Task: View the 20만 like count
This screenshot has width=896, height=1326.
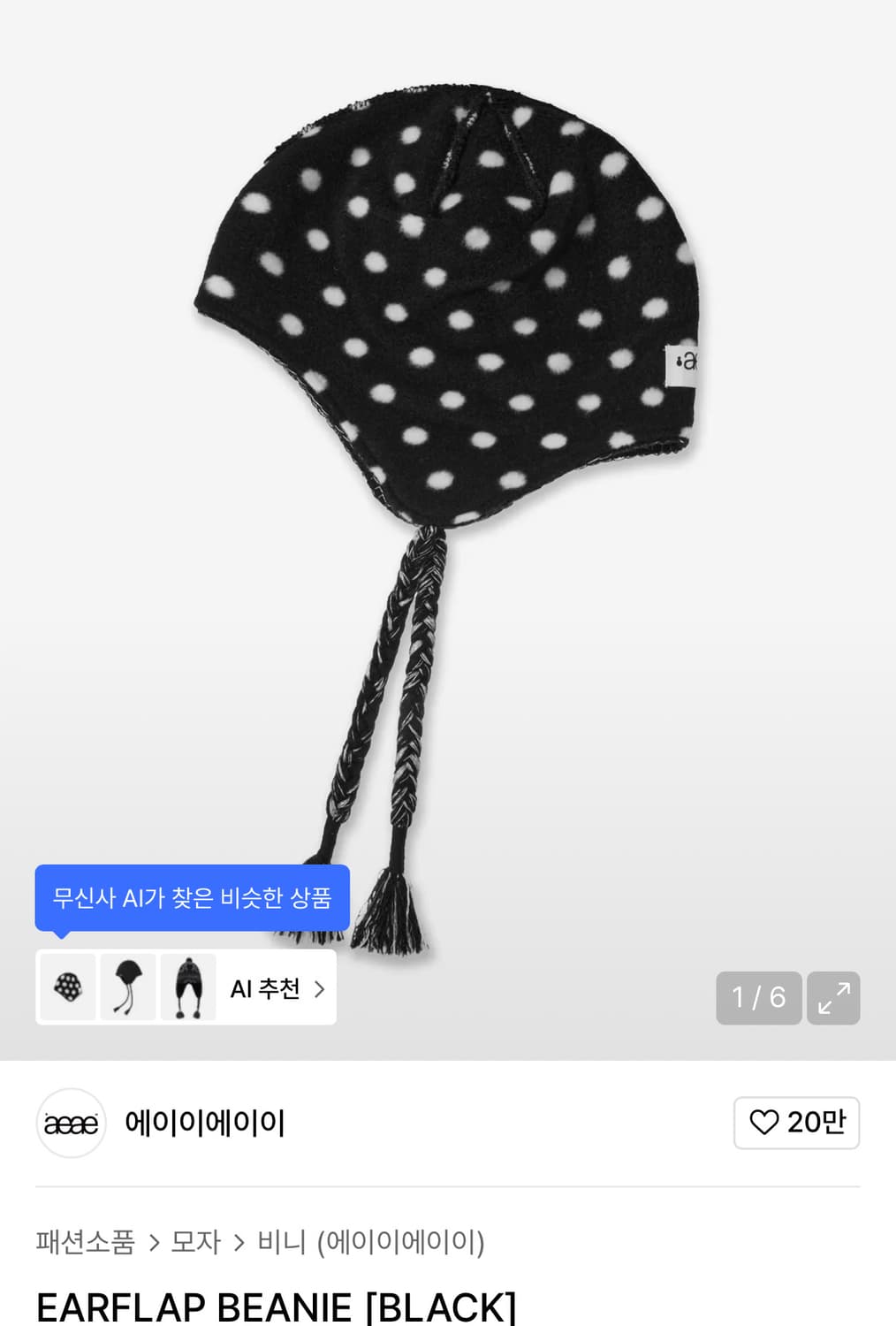Action: [x=814, y=1123]
